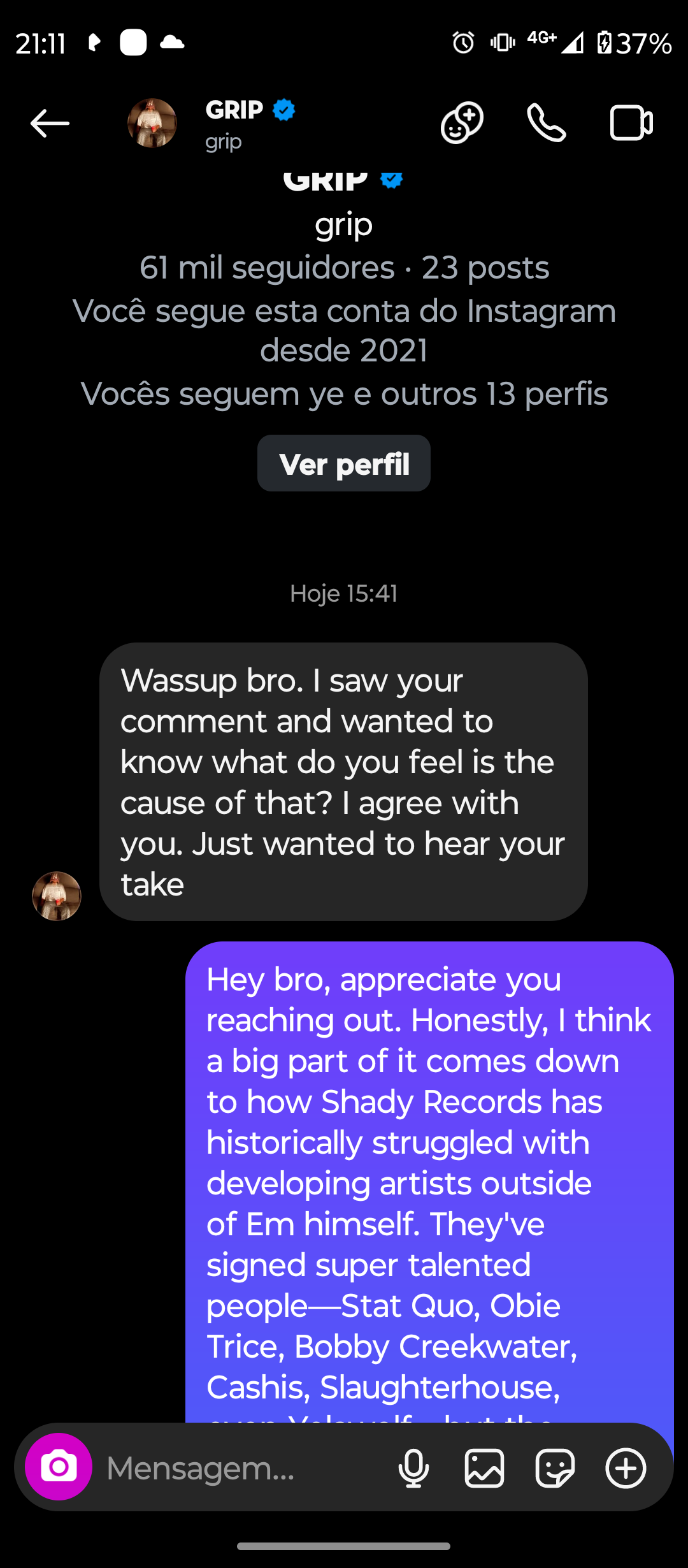The width and height of the screenshot is (688, 1568).
Task: Tap GRIP's avatar beside the received message
Action: 57,896
